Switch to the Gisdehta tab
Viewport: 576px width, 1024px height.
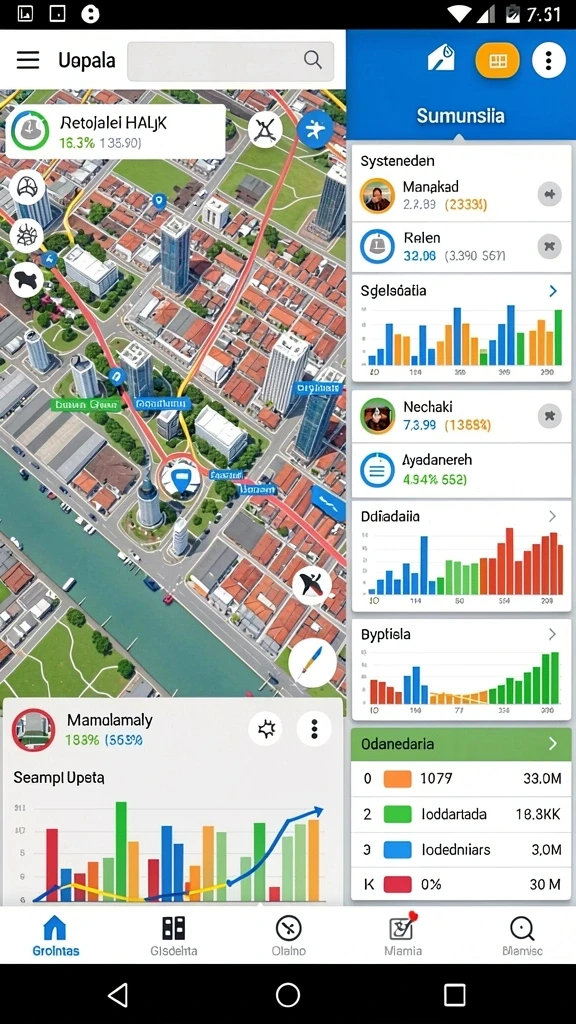(x=174, y=935)
